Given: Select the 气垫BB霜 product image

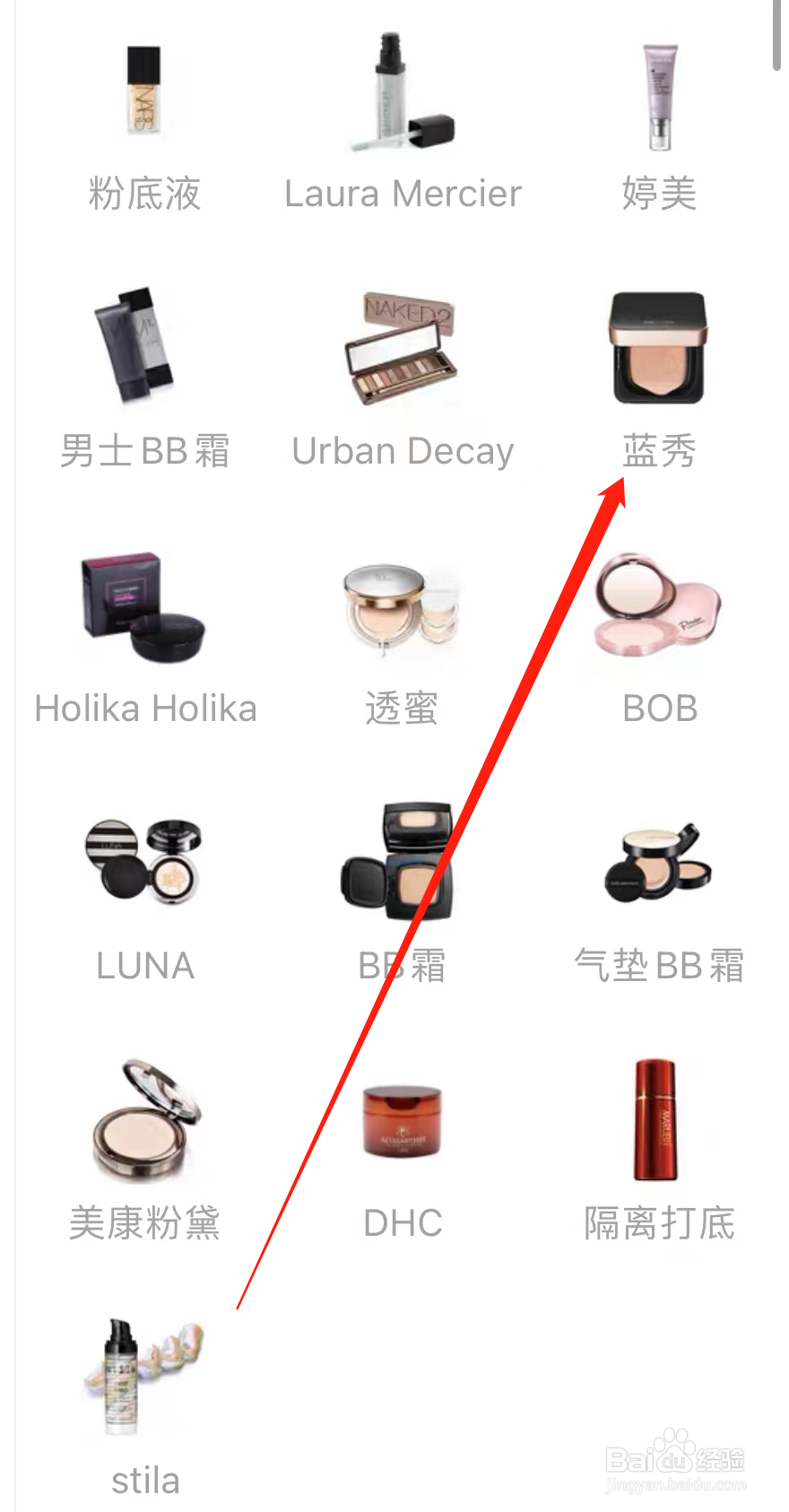Looking at the screenshot, I should pyautogui.click(x=657, y=864).
